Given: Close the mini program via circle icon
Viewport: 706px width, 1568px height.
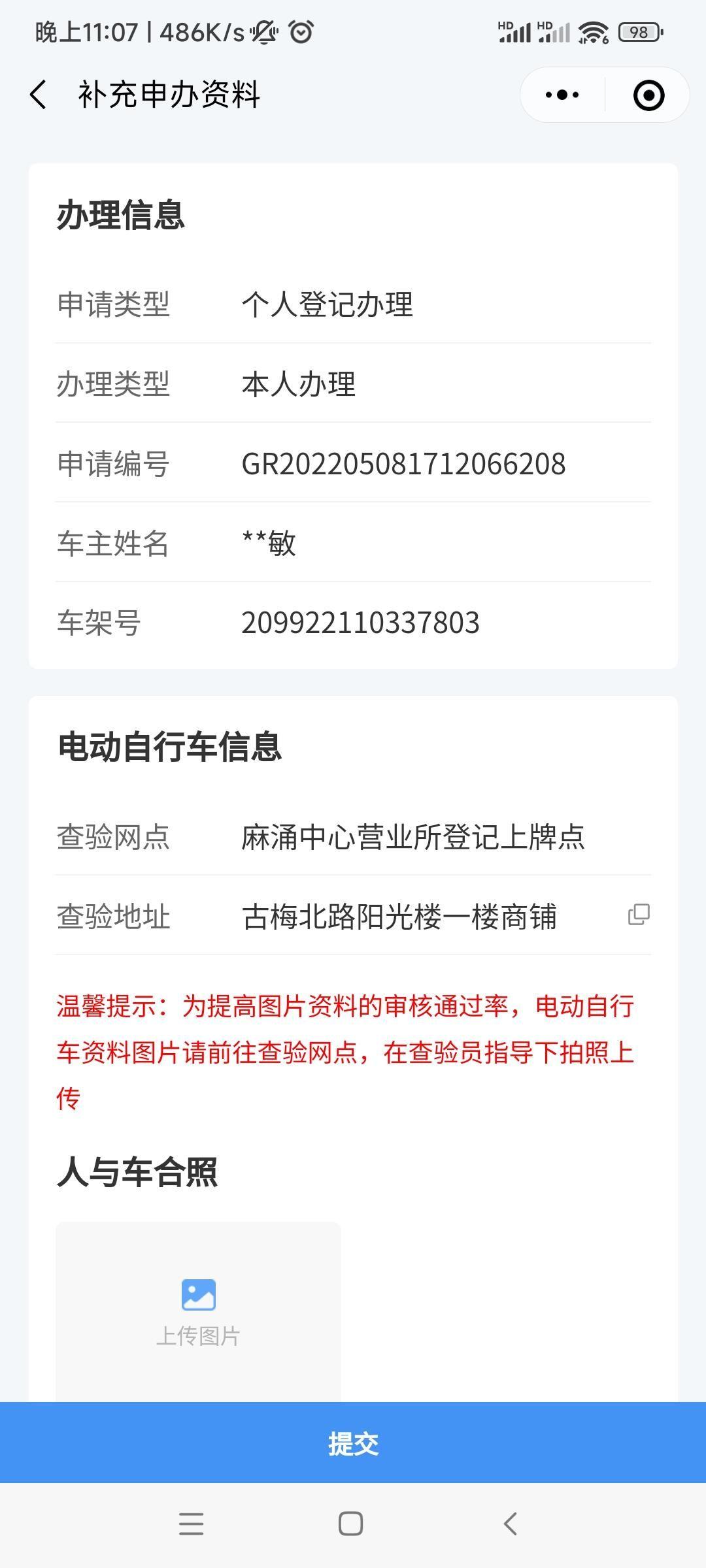Looking at the screenshot, I should [648, 95].
